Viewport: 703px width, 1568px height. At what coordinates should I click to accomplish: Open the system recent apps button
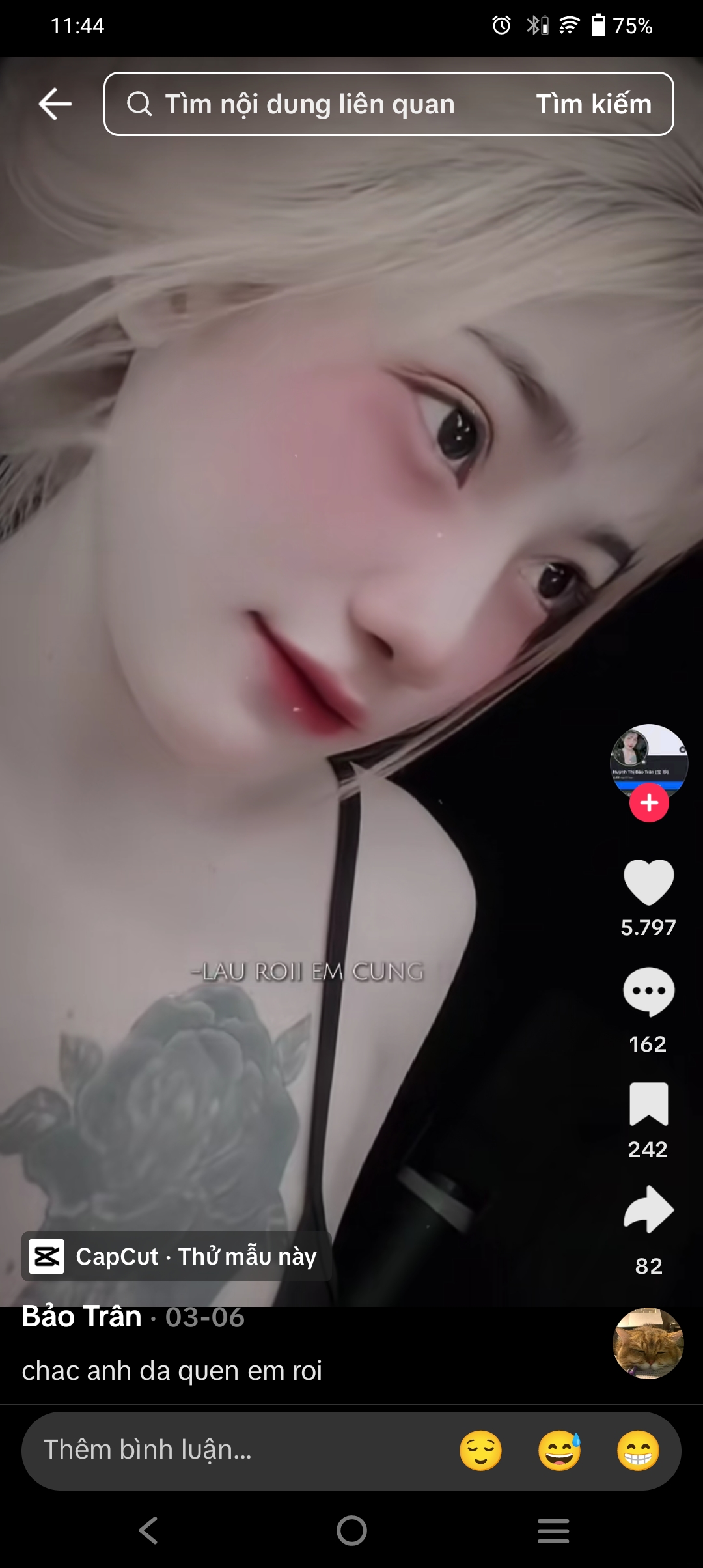(554, 1530)
